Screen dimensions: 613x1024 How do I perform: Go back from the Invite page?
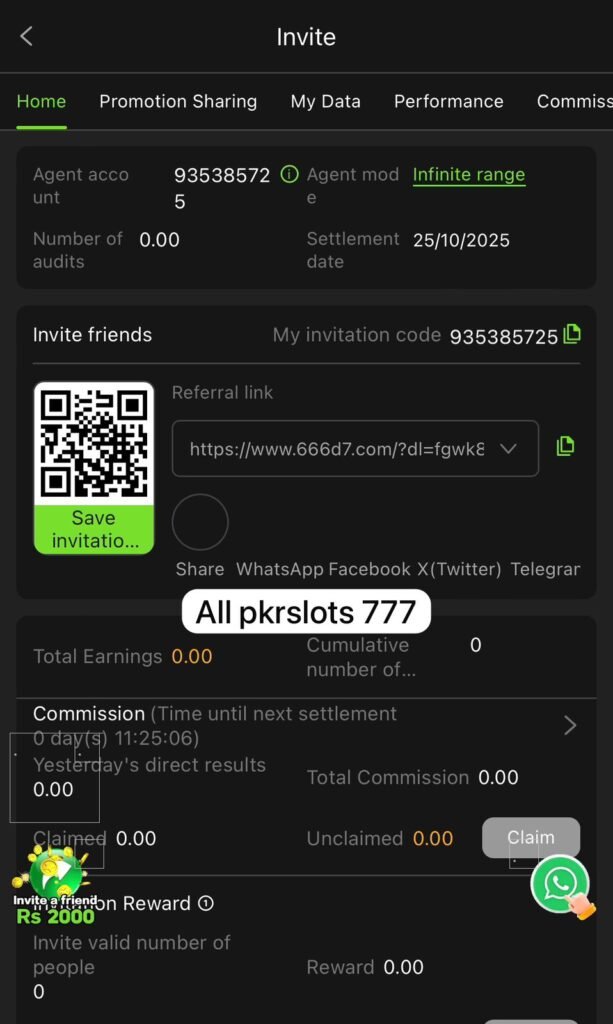pos(27,37)
